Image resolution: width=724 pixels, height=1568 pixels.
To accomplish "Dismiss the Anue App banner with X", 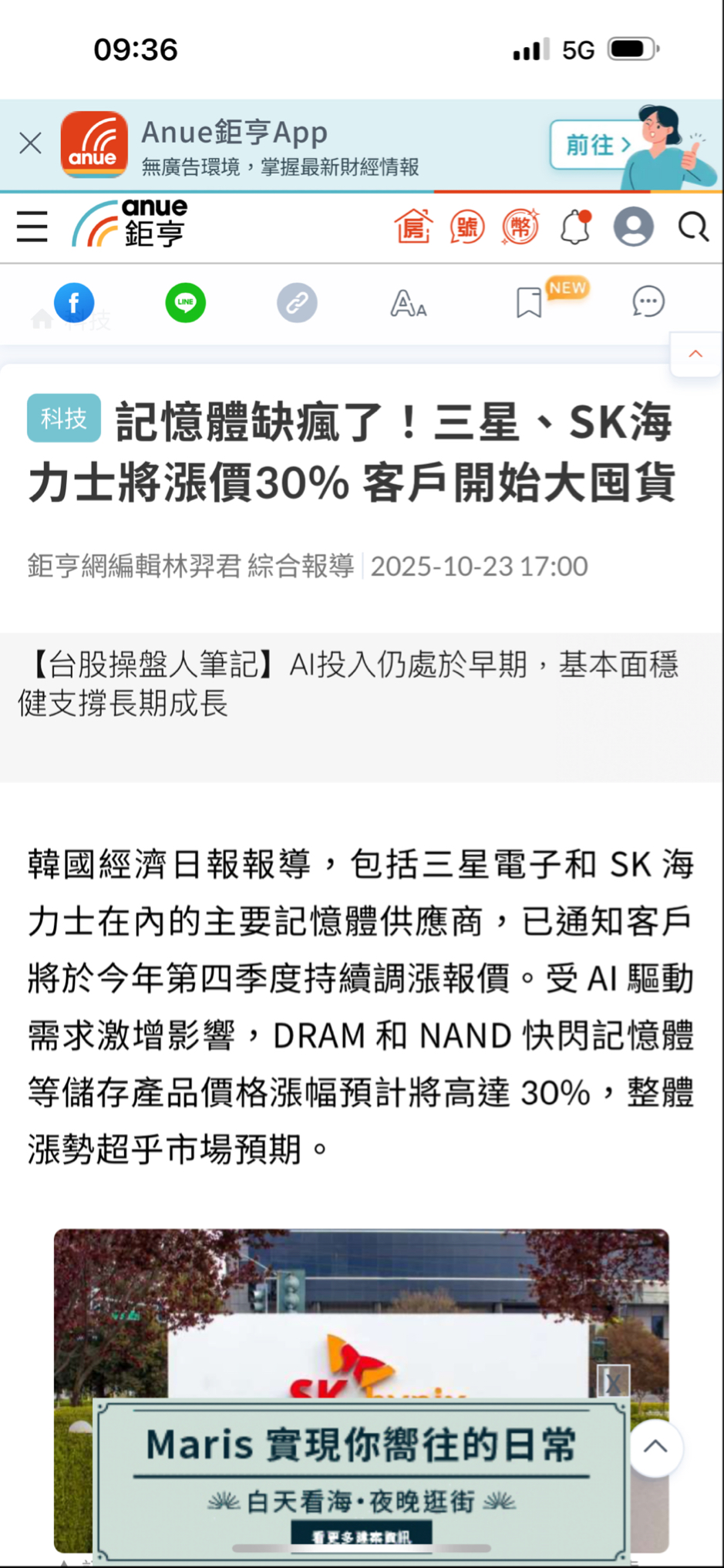I will [x=30, y=143].
